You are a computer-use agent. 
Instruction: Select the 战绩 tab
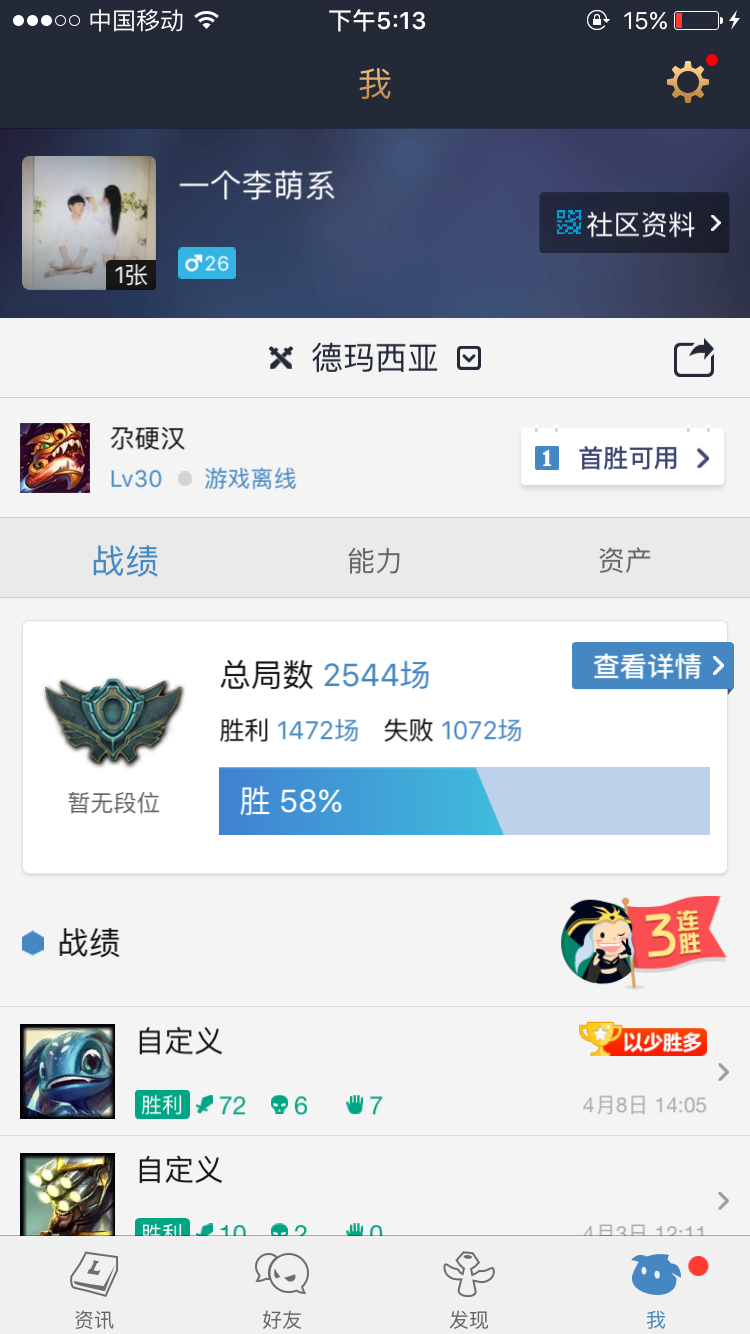pyautogui.click(x=125, y=561)
